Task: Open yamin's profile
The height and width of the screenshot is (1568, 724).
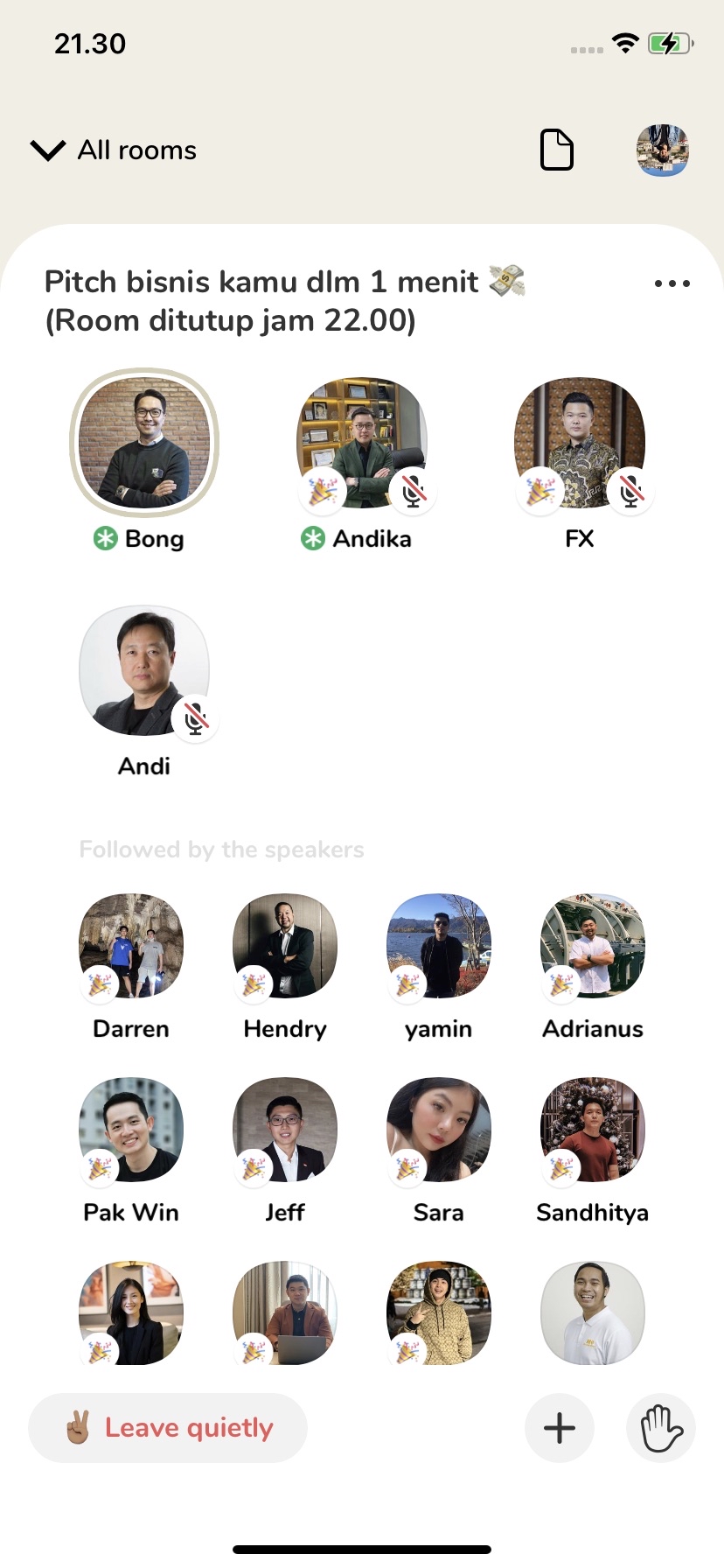Action: (439, 946)
